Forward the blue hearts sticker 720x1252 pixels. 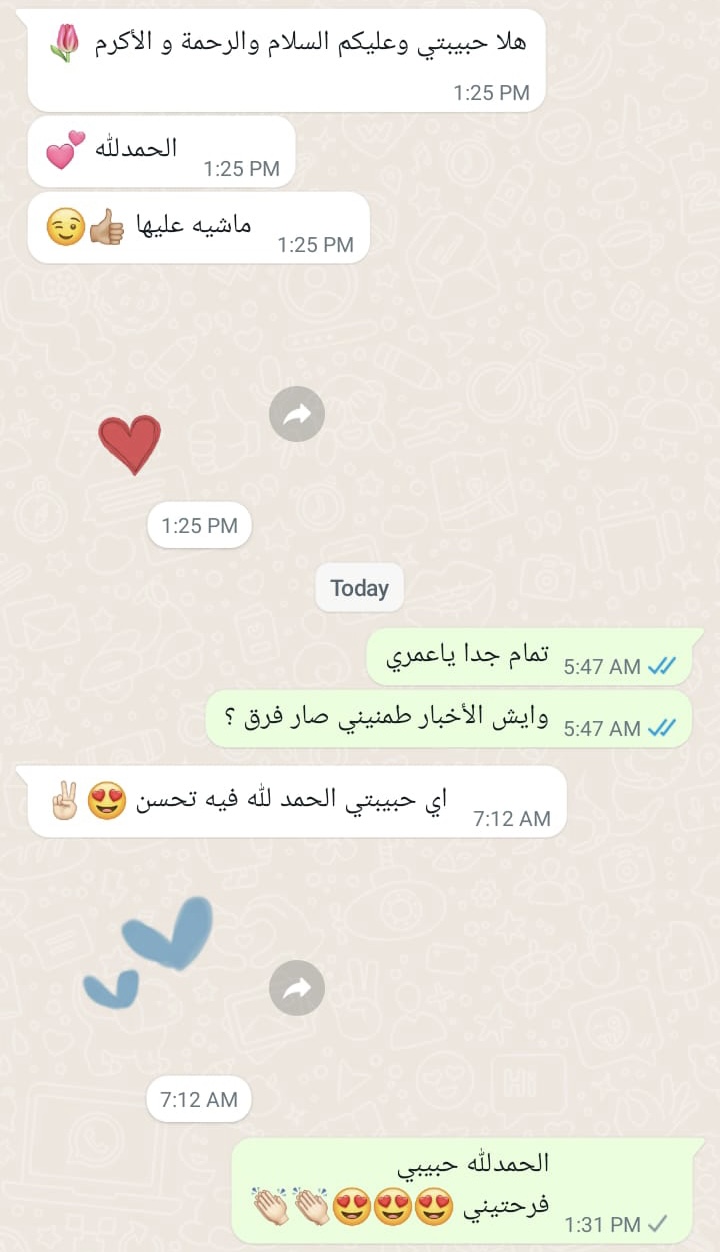pyautogui.click(x=297, y=989)
